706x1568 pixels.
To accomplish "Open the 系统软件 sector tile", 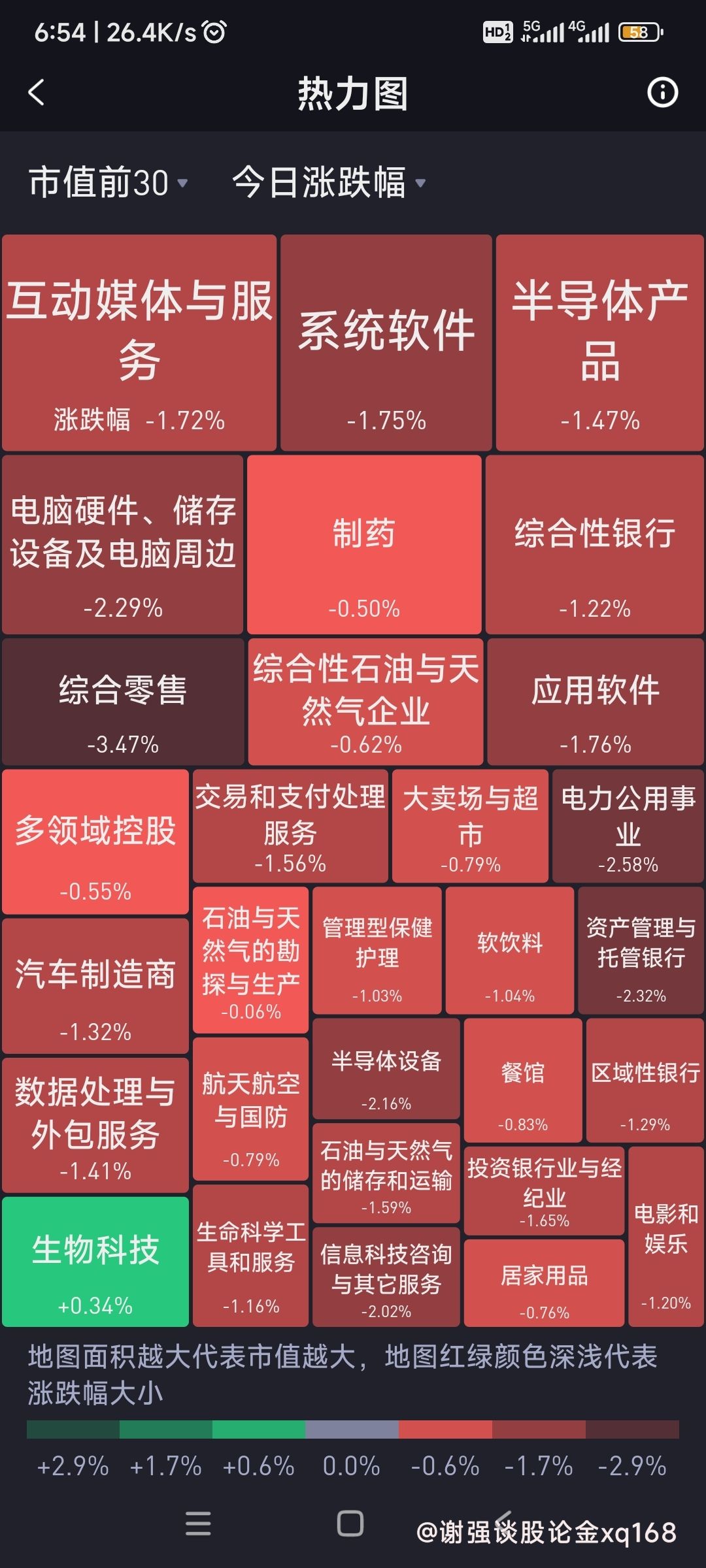I will point(386,343).
